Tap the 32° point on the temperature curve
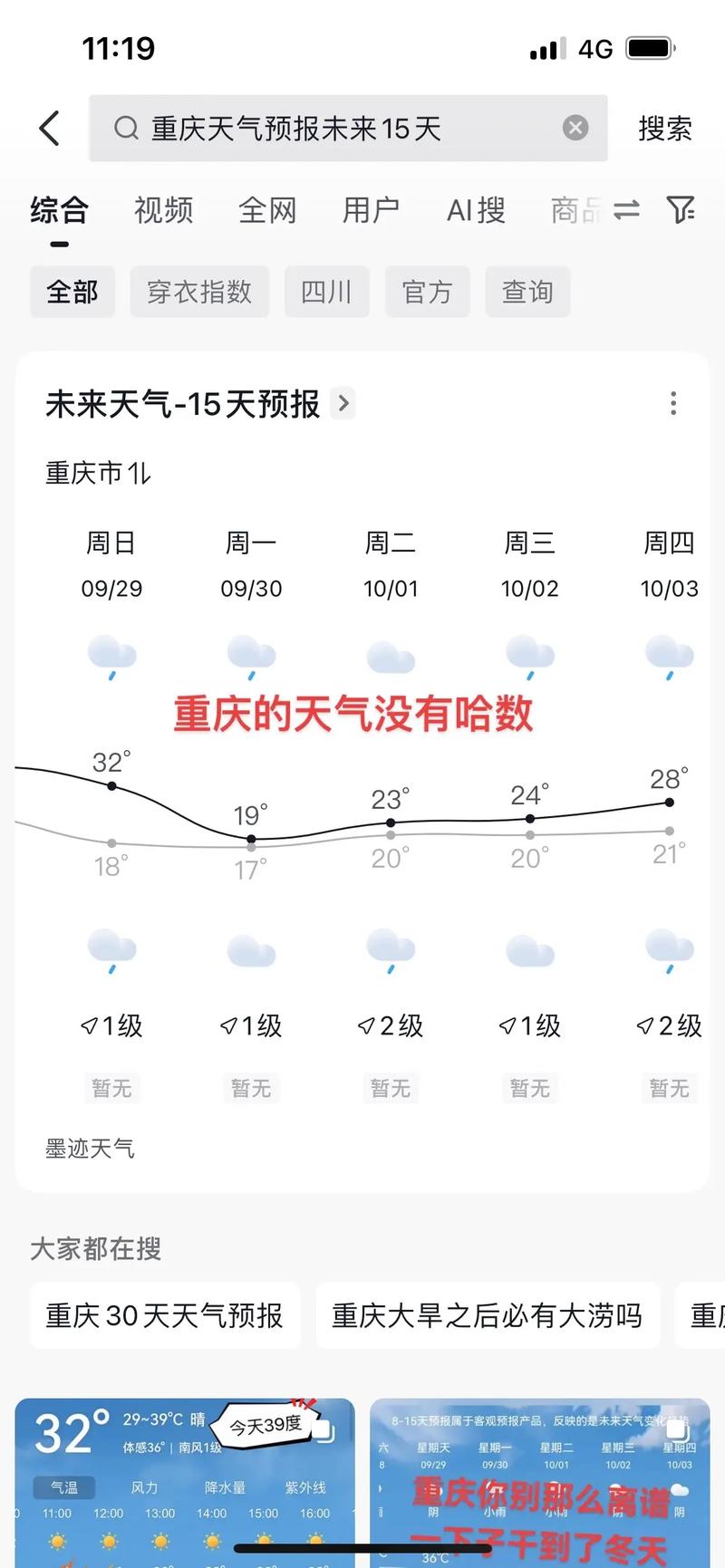 [111, 785]
